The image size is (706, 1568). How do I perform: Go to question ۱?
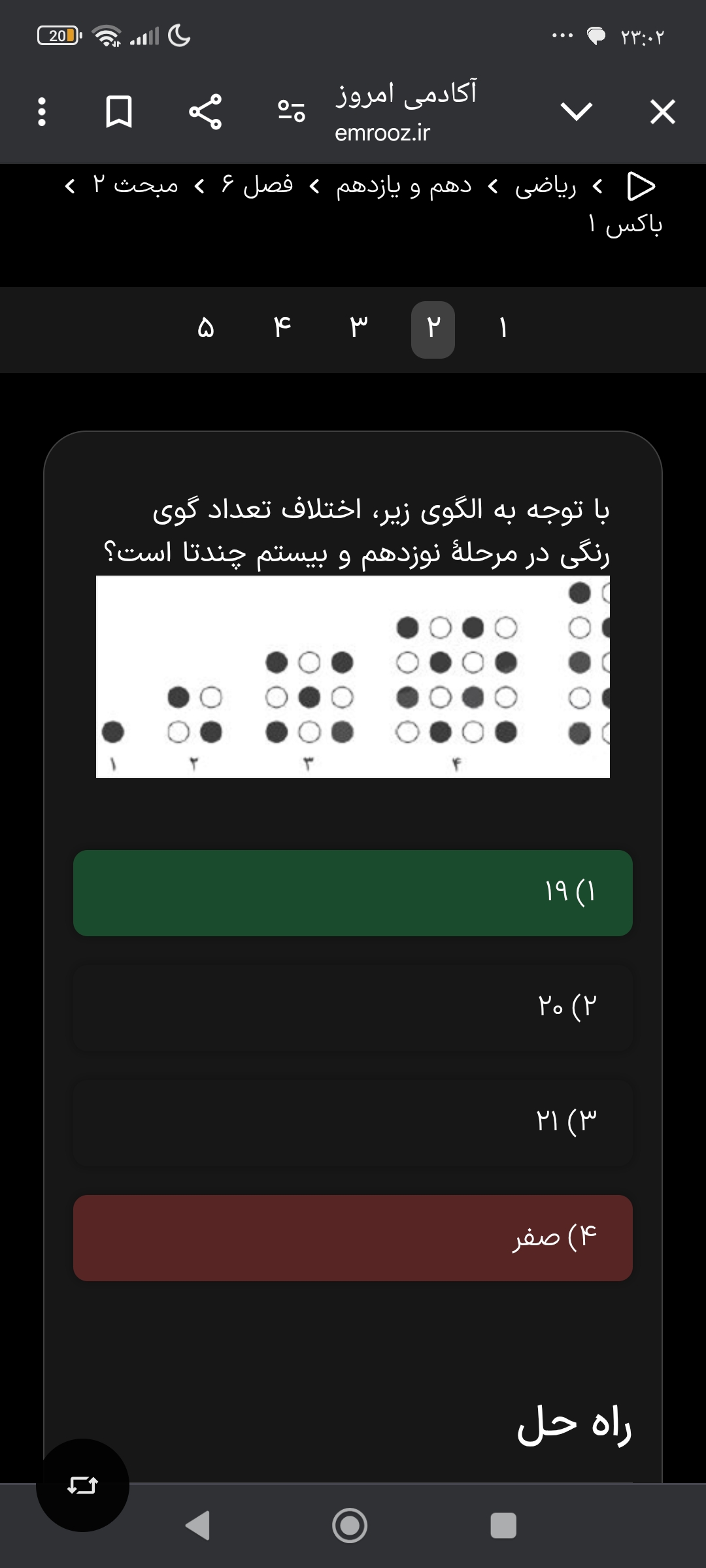(x=503, y=329)
